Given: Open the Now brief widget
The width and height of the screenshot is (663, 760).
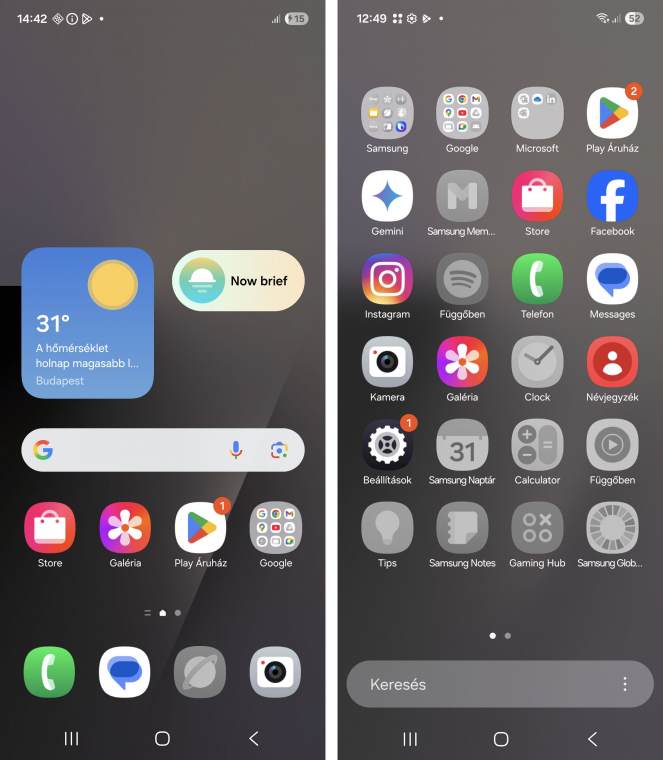Looking at the screenshot, I should (x=238, y=281).
